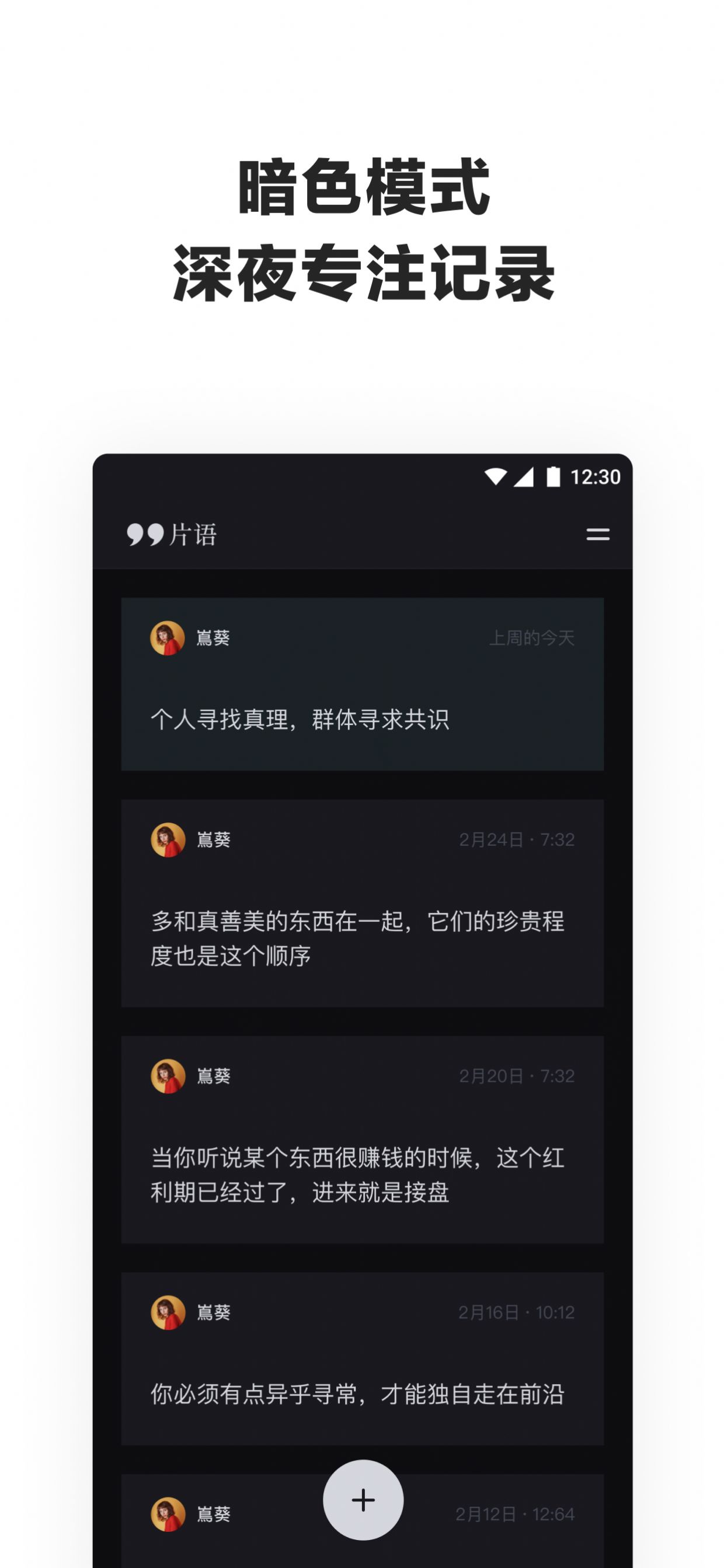The height and width of the screenshot is (1568, 724).
Task: Click the battery indicator icon
Action: tap(555, 477)
